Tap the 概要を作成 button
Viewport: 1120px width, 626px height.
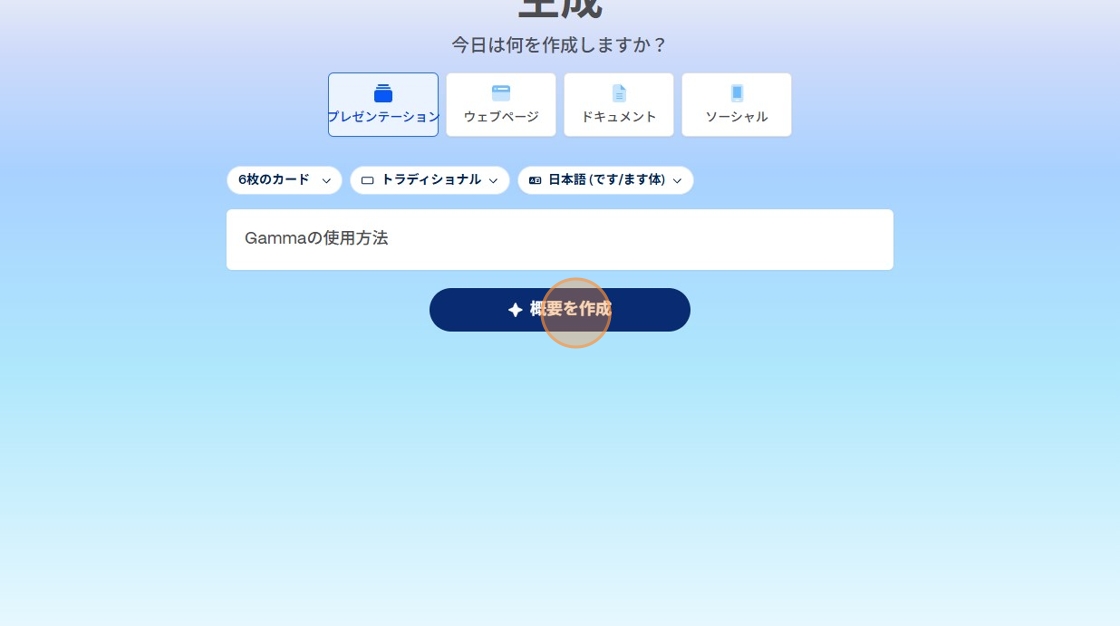tap(560, 310)
